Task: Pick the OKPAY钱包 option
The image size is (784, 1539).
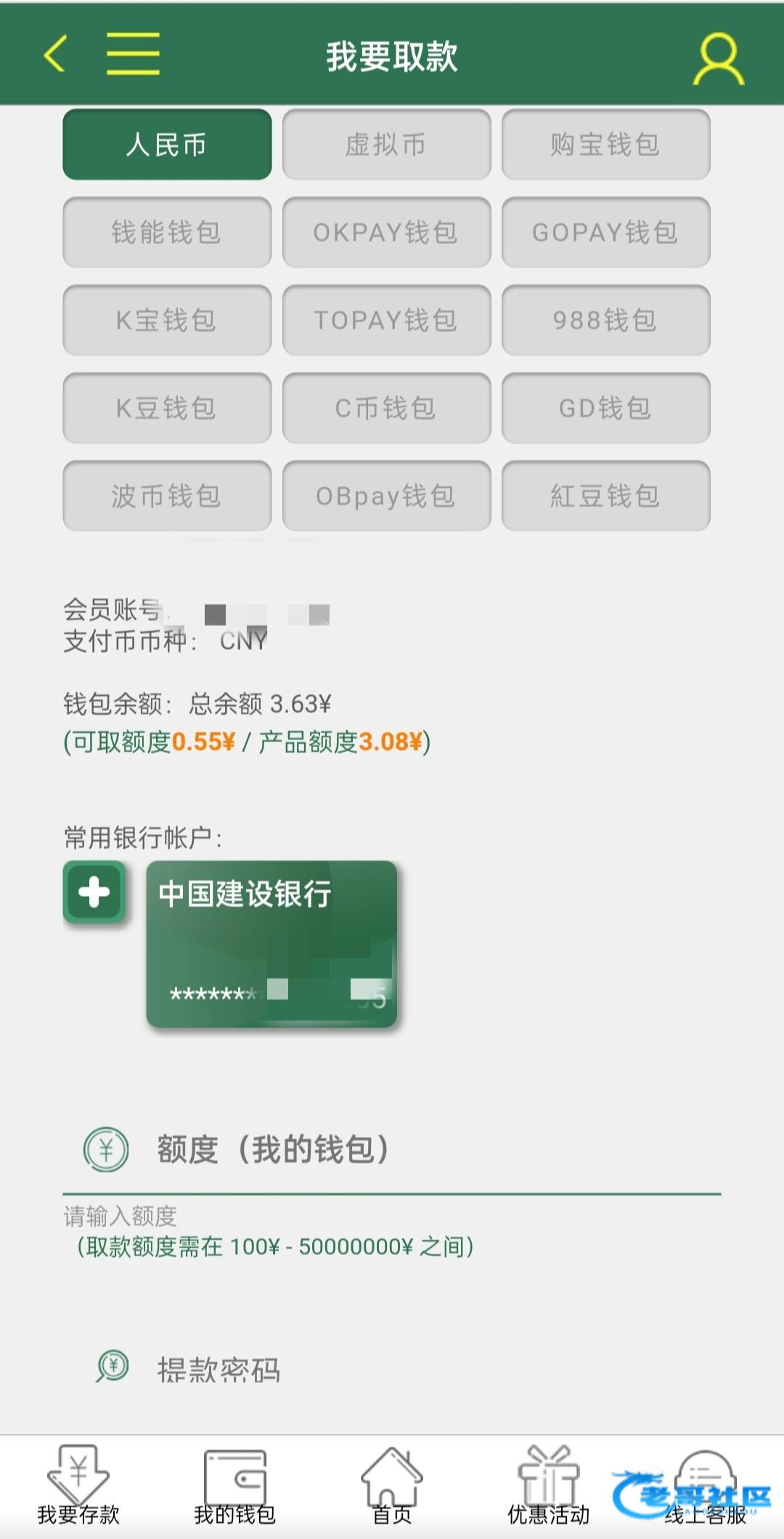Action: click(x=386, y=232)
